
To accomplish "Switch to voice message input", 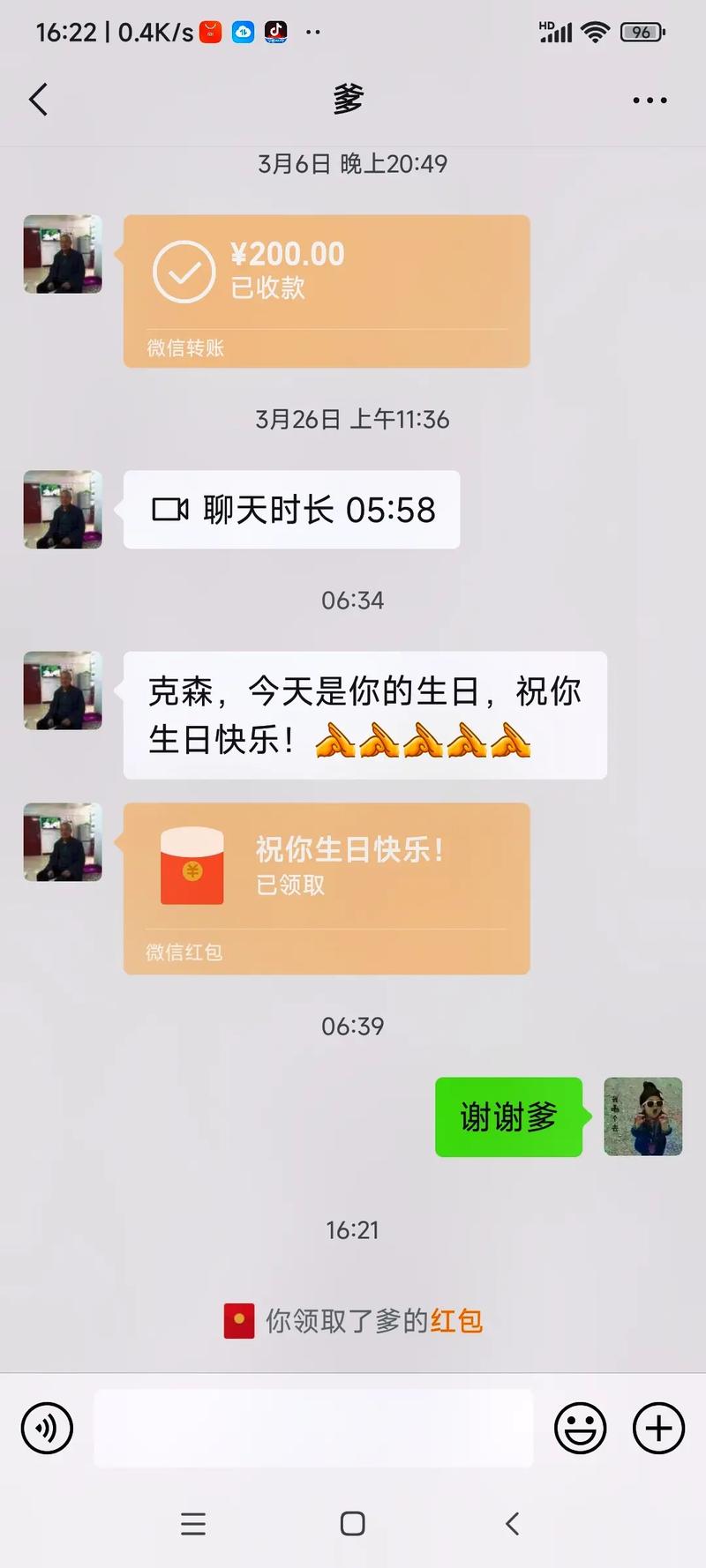I will [47, 1428].
